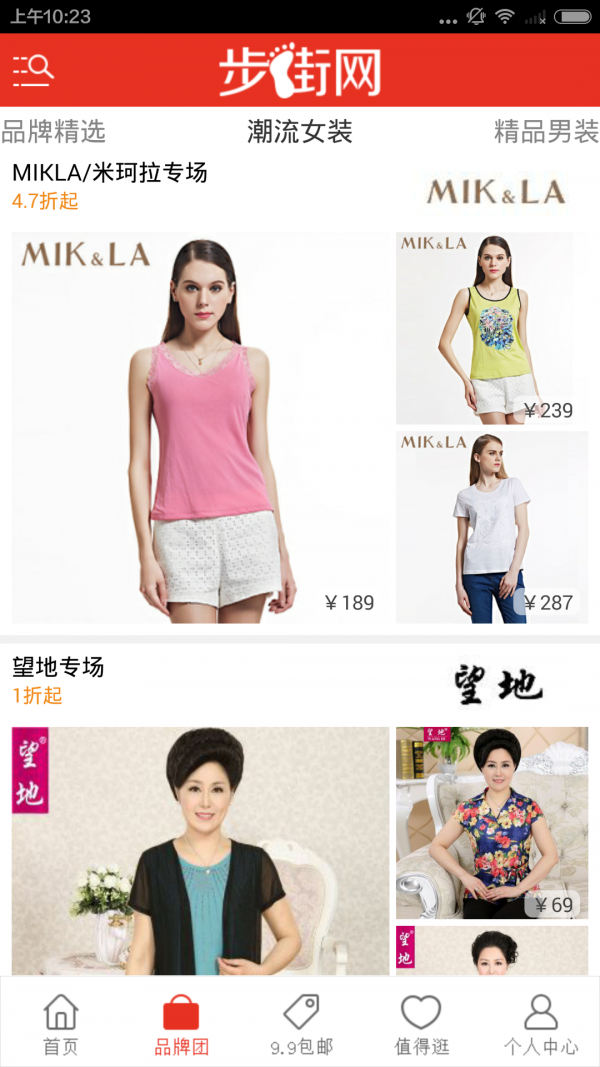The width and height of the screenshot is (600, 1067).
Task: Open the 9.9包邮 tab
Action: [x=301, y=1025]
